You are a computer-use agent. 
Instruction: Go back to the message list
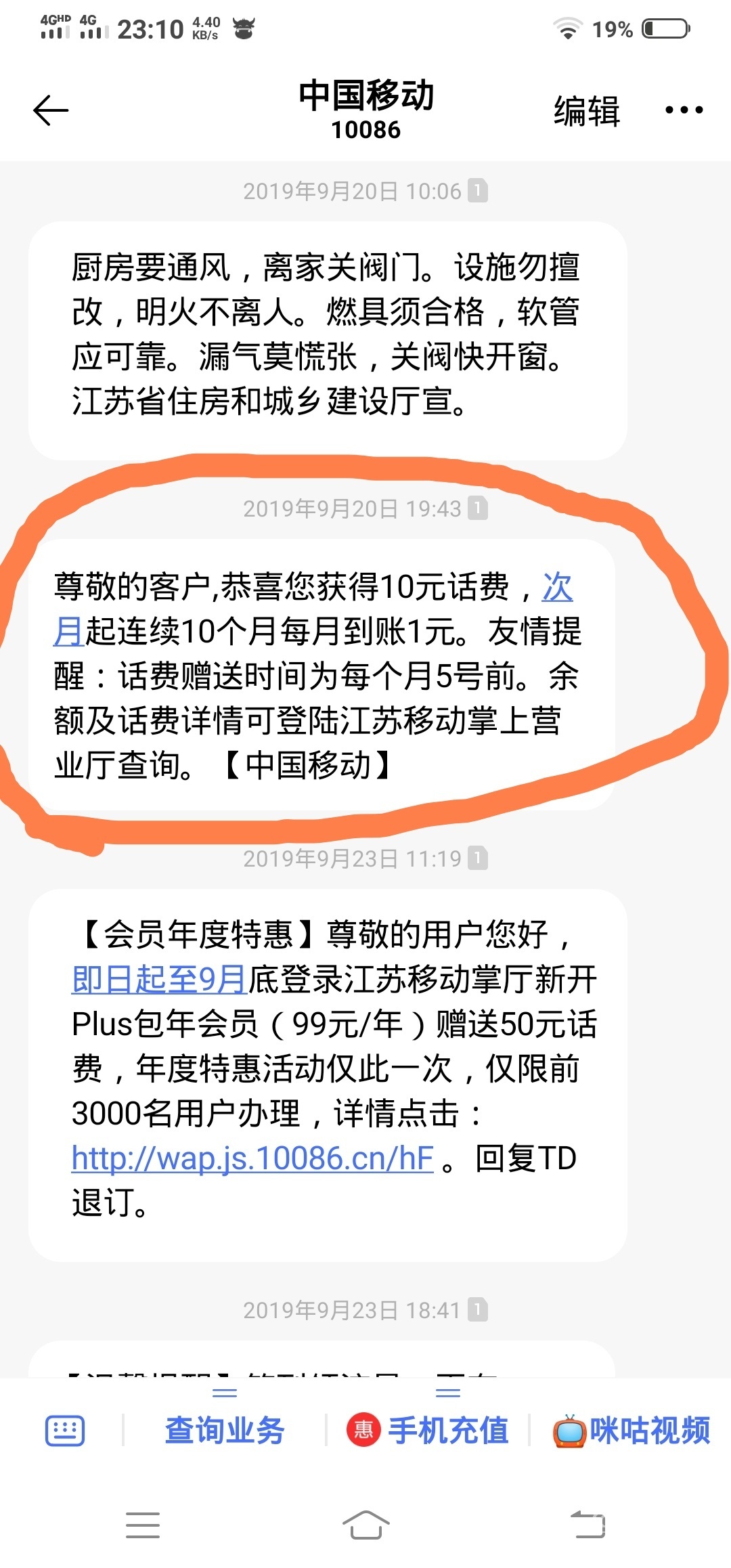pyautogui.click(x=51, y=110)
